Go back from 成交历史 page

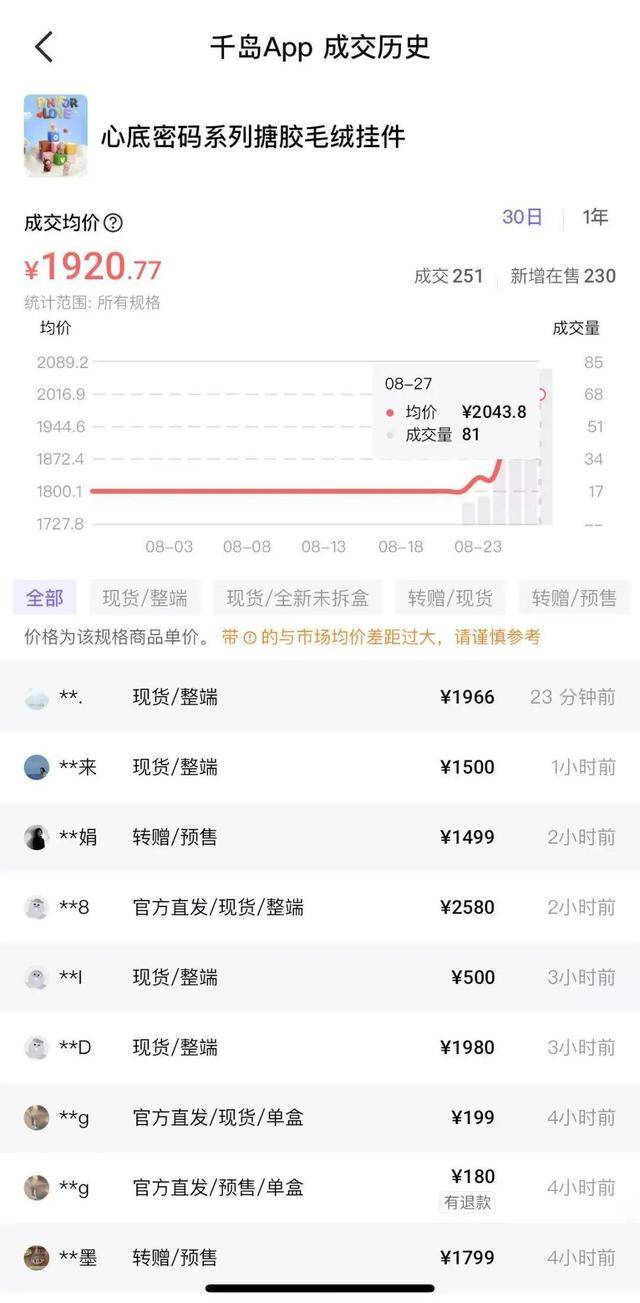[x=43, y=47]
